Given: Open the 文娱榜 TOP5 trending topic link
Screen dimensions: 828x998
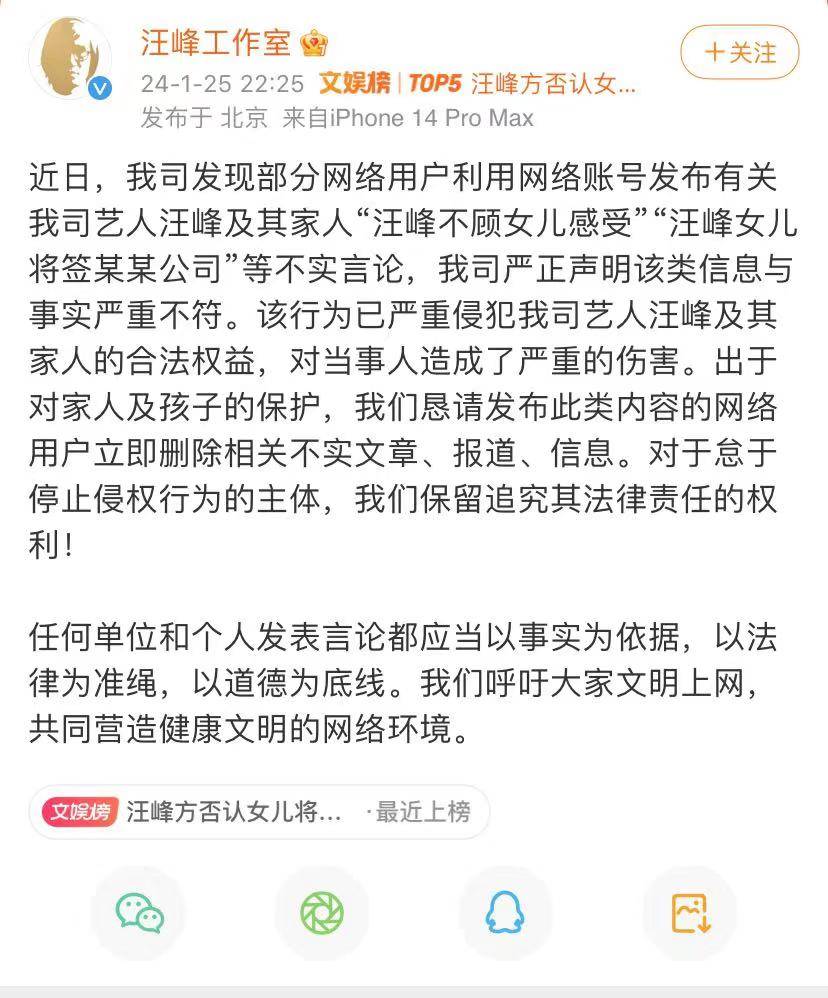Looking at the screenshot, I should click(478, 82).
